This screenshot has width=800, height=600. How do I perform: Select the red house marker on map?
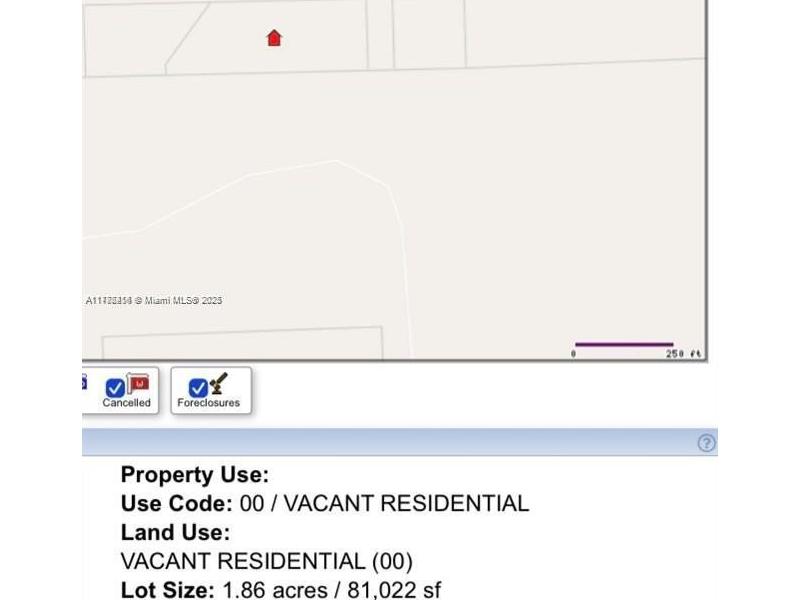pos(274,38)
